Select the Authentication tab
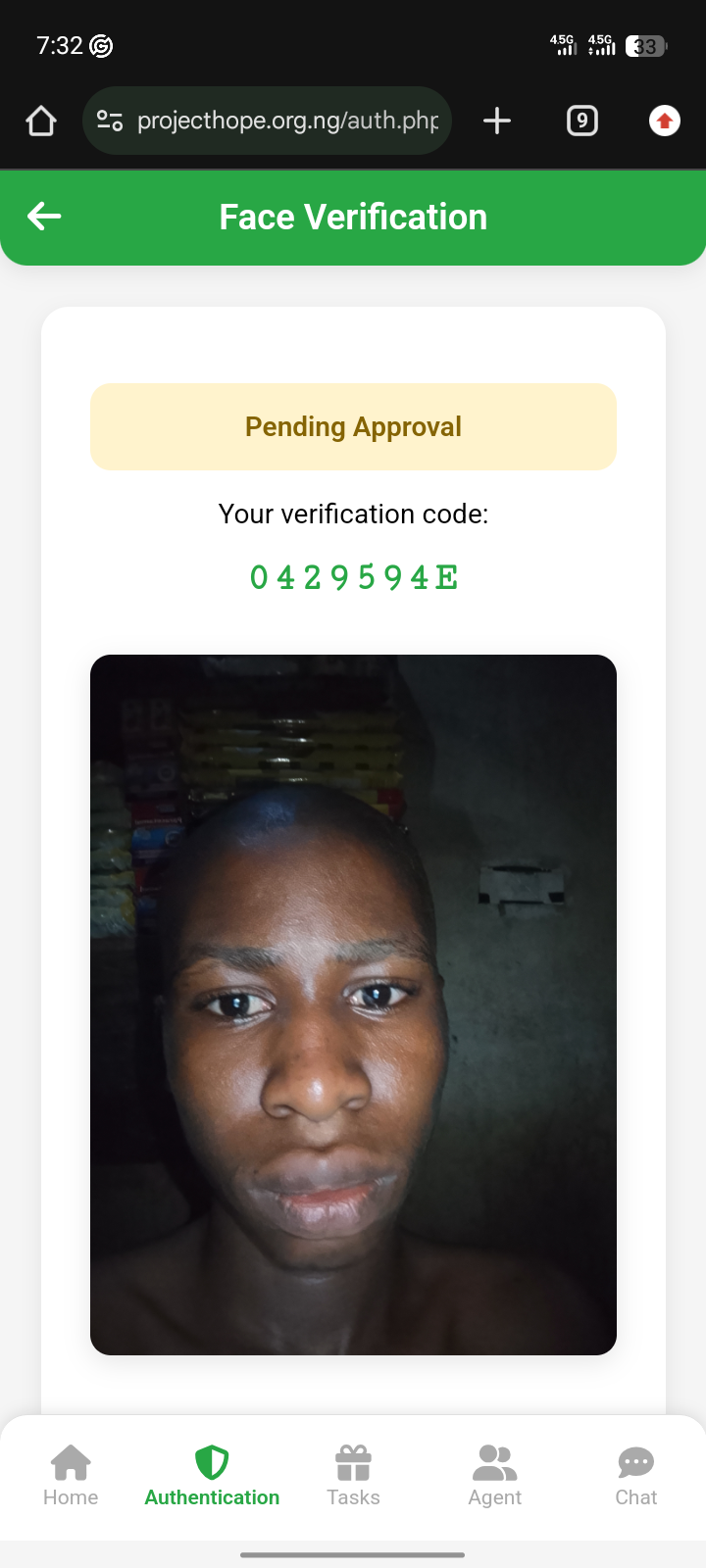This screenshot has width=706, height=1568. point(212,1476)
